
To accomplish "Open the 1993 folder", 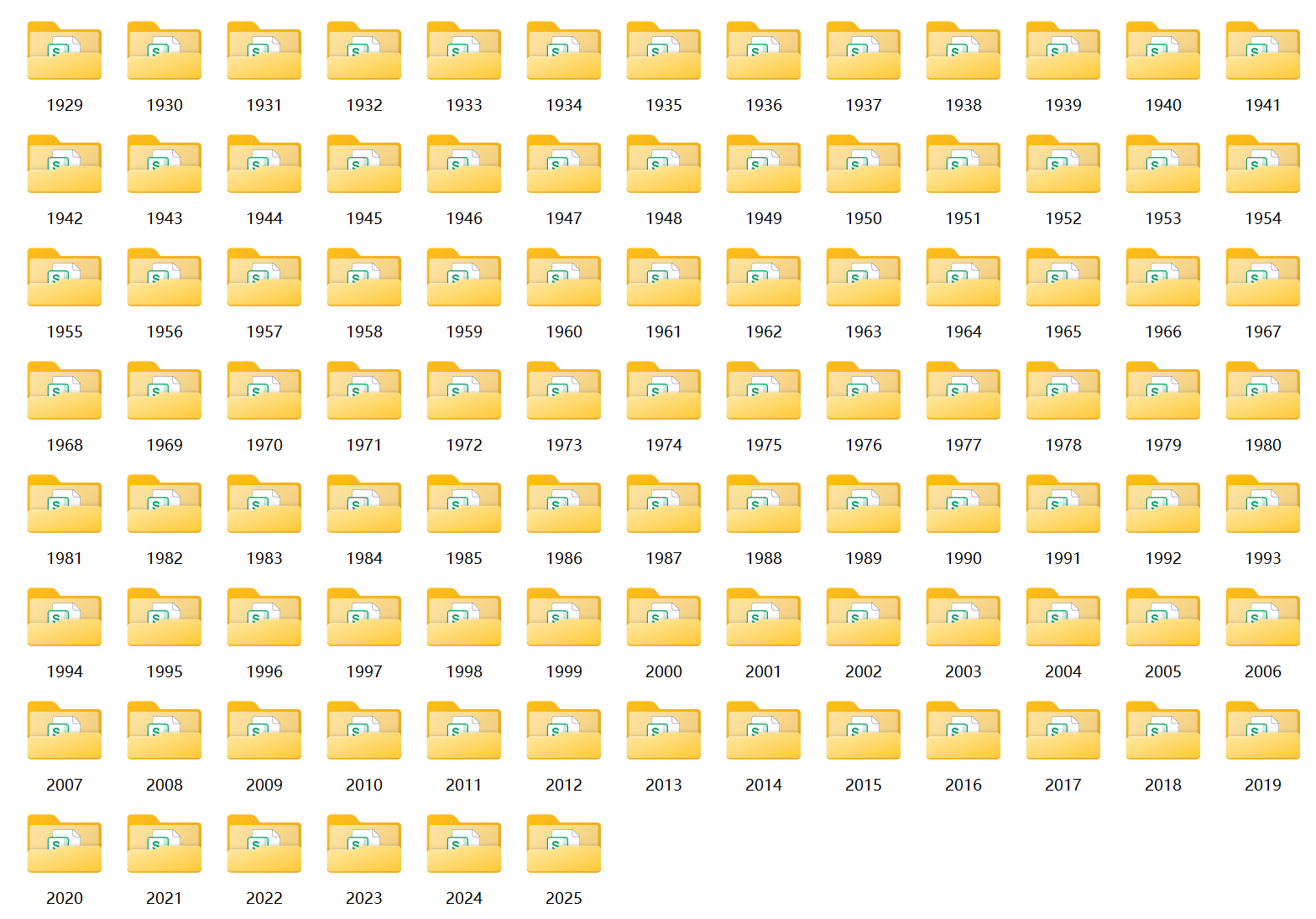I will click(1262, 506).
